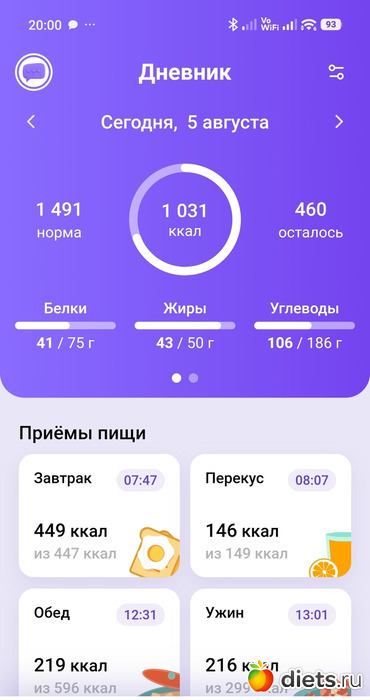
Task: Open the Перекус meal card
Action: (270, 516)
